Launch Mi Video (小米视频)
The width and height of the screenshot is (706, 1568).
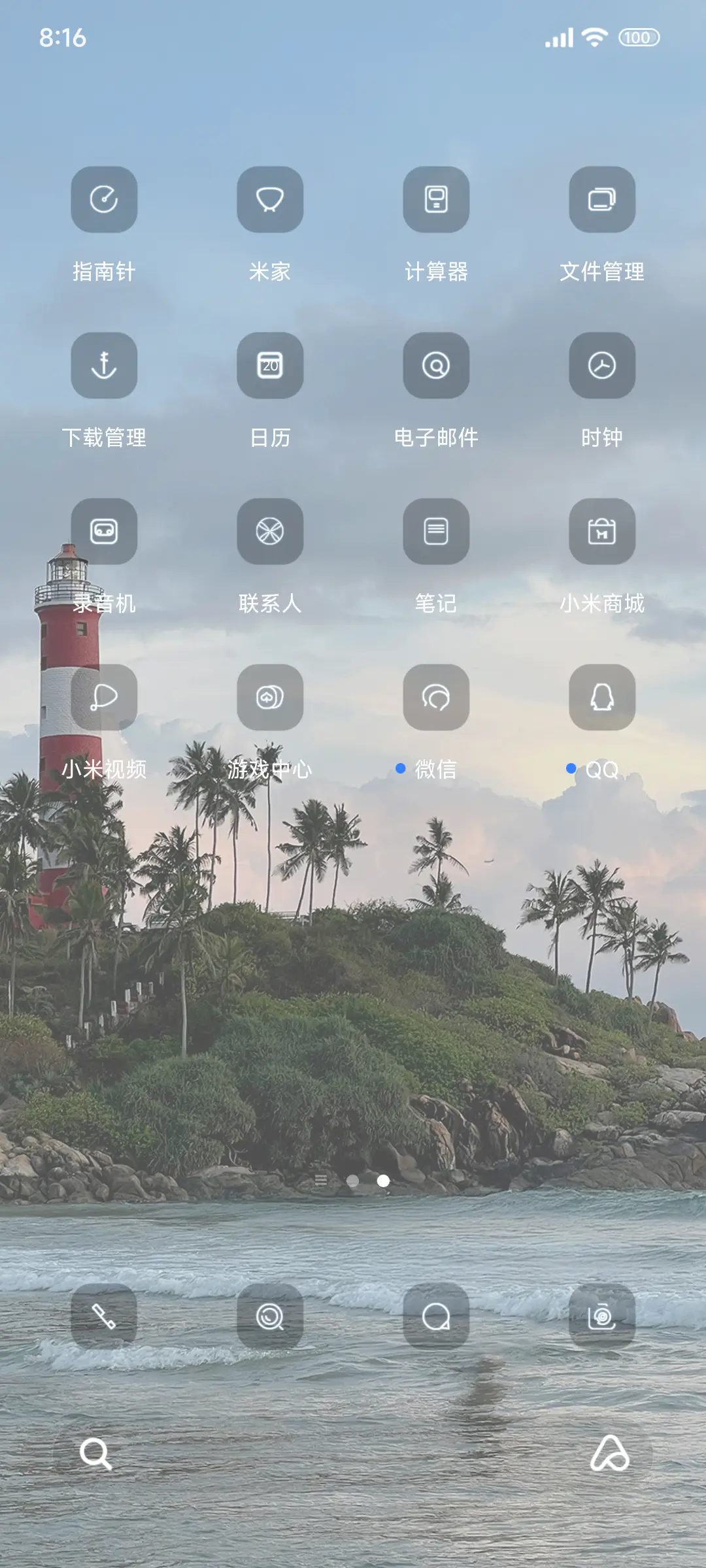point(105,698)
